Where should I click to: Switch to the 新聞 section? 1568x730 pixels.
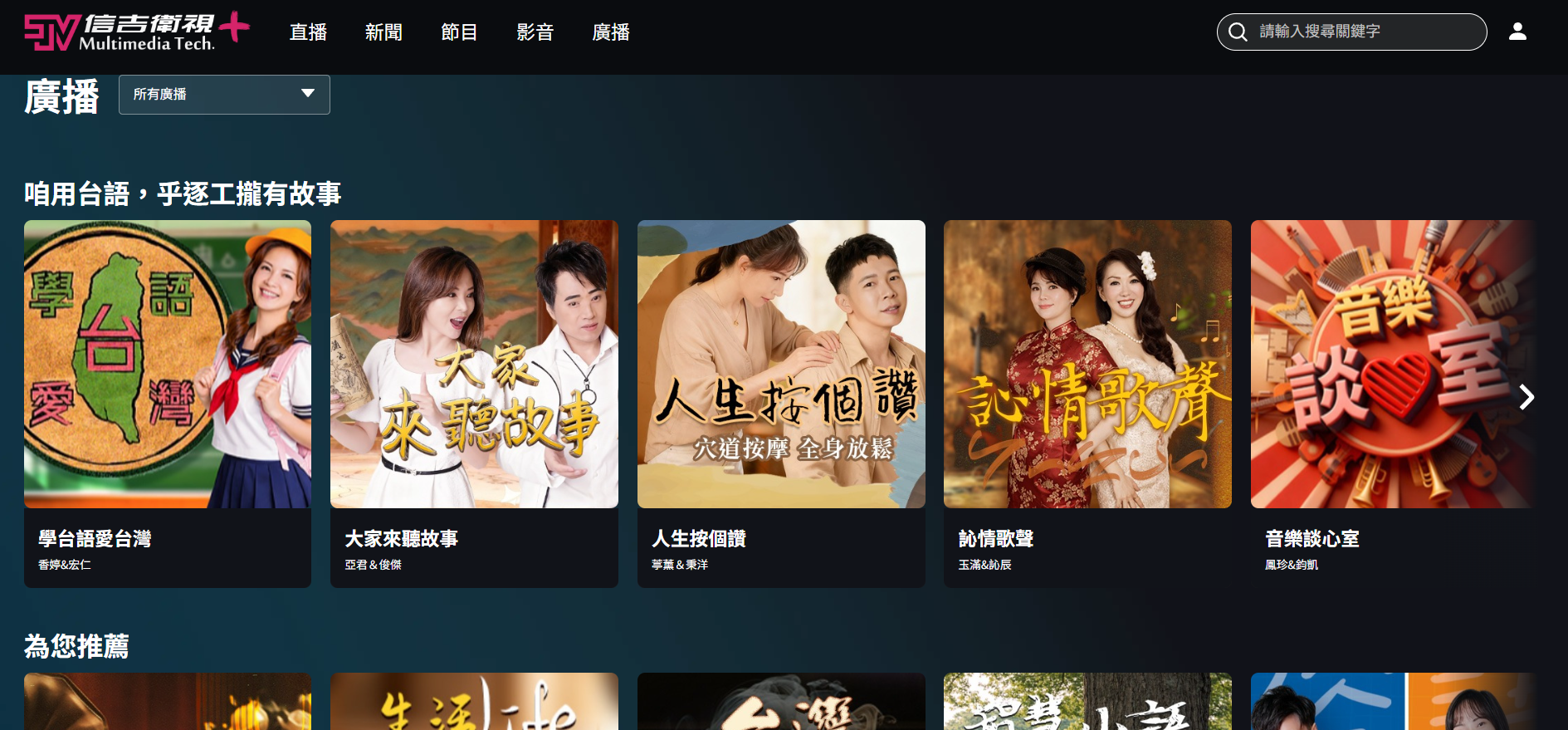[x=383, y=32]
